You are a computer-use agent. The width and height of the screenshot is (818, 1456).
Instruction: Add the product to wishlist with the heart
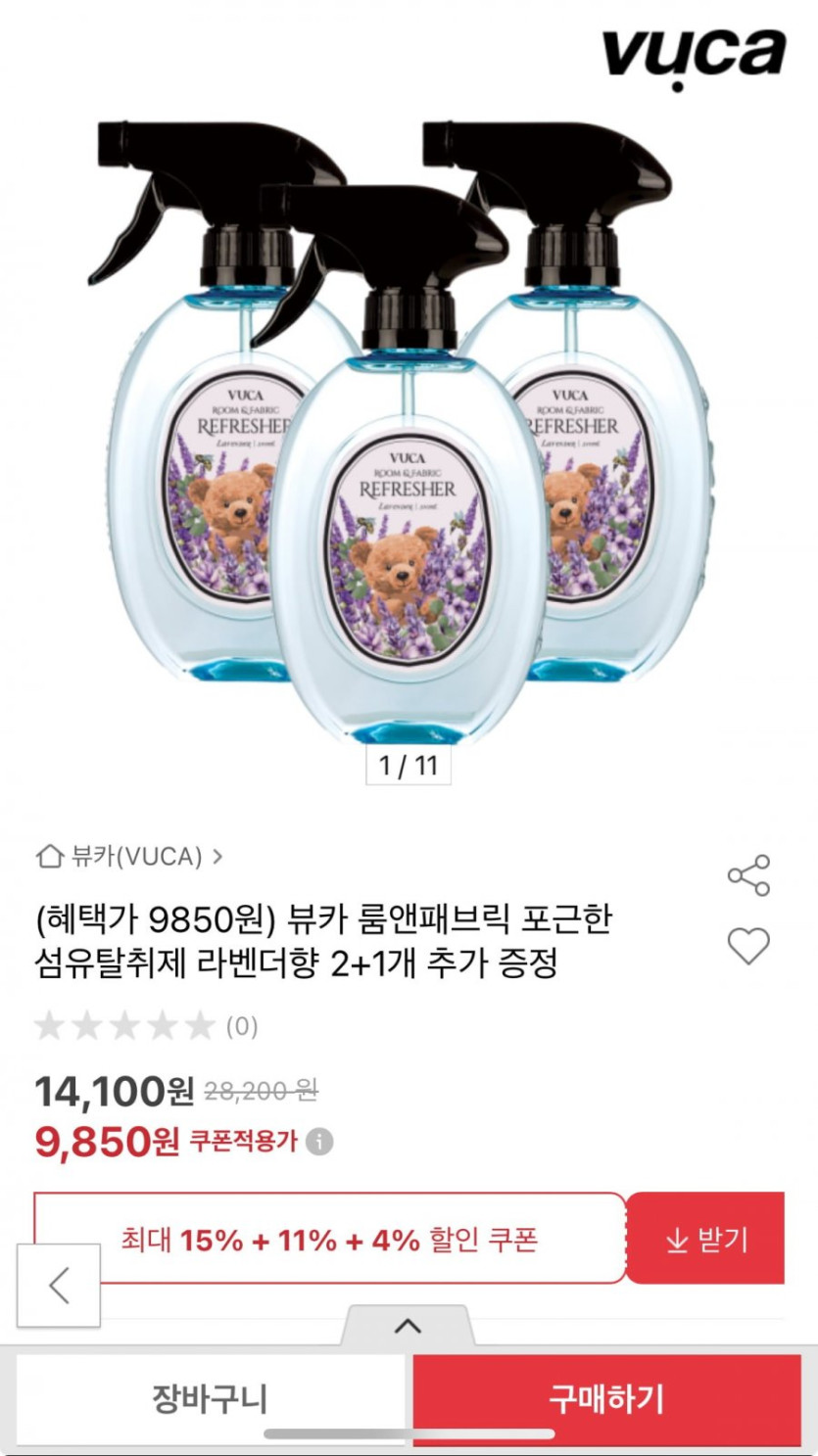coord(748,946)
